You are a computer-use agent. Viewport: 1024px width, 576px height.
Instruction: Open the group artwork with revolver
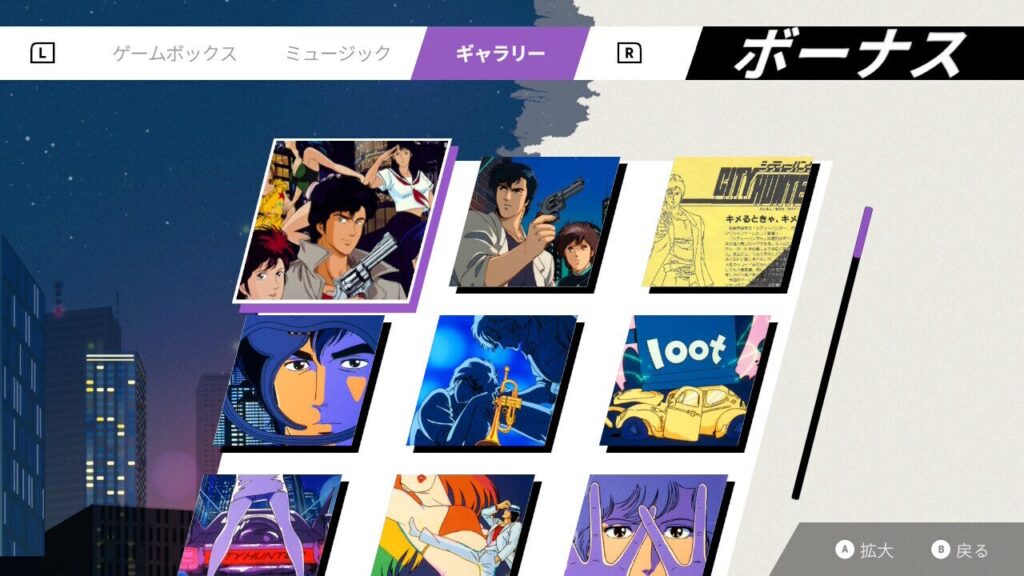click(x=344, y=221)
